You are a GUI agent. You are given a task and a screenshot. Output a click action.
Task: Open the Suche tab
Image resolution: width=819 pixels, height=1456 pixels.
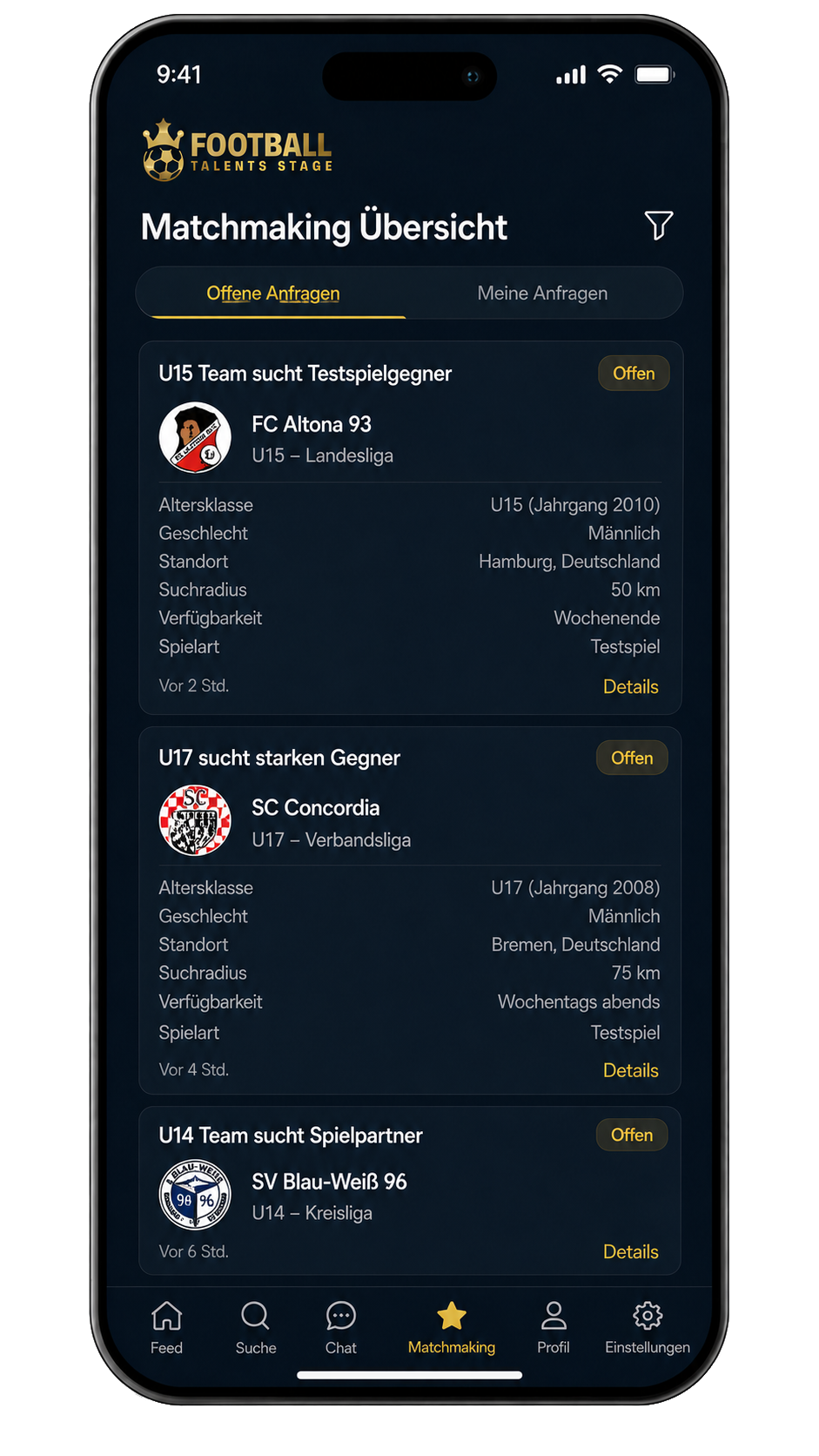pyautogui.click(x=255, y=1328)
